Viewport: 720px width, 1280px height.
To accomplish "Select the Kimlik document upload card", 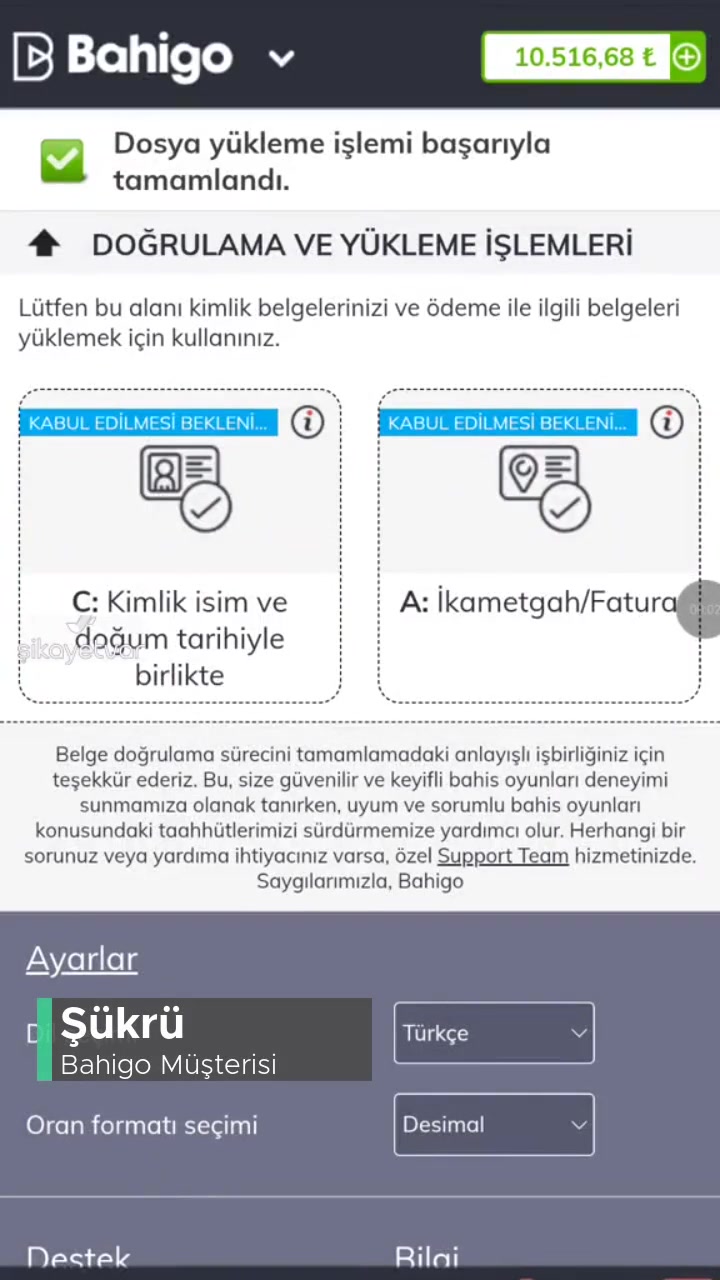I will pyautogui.click(x=180, y=545).
